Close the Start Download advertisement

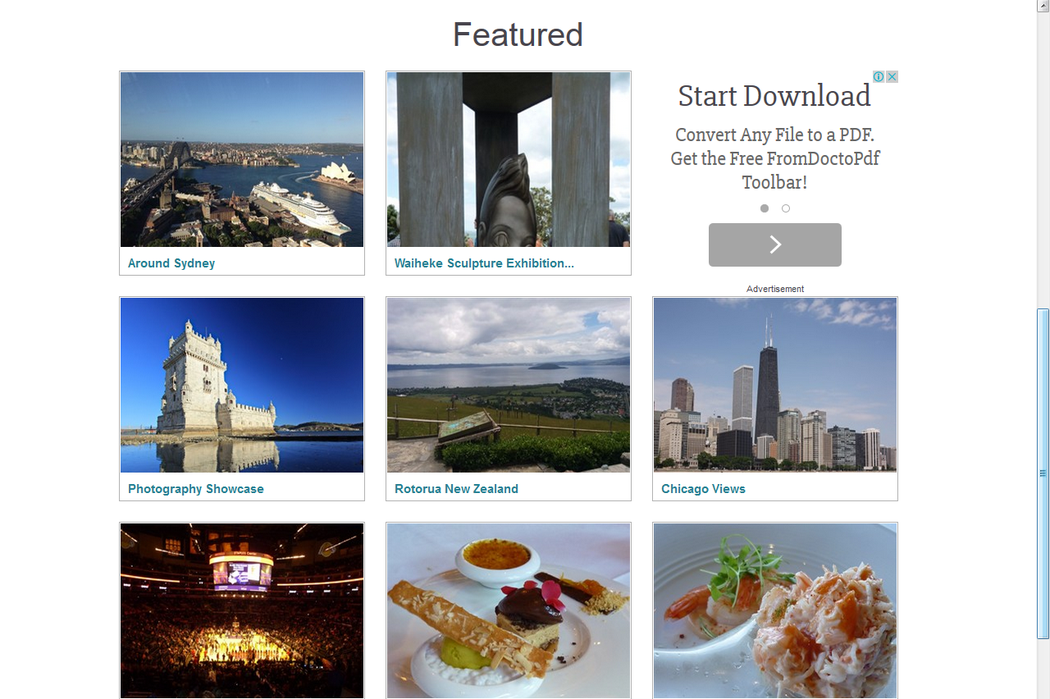[x=892, y=77]
